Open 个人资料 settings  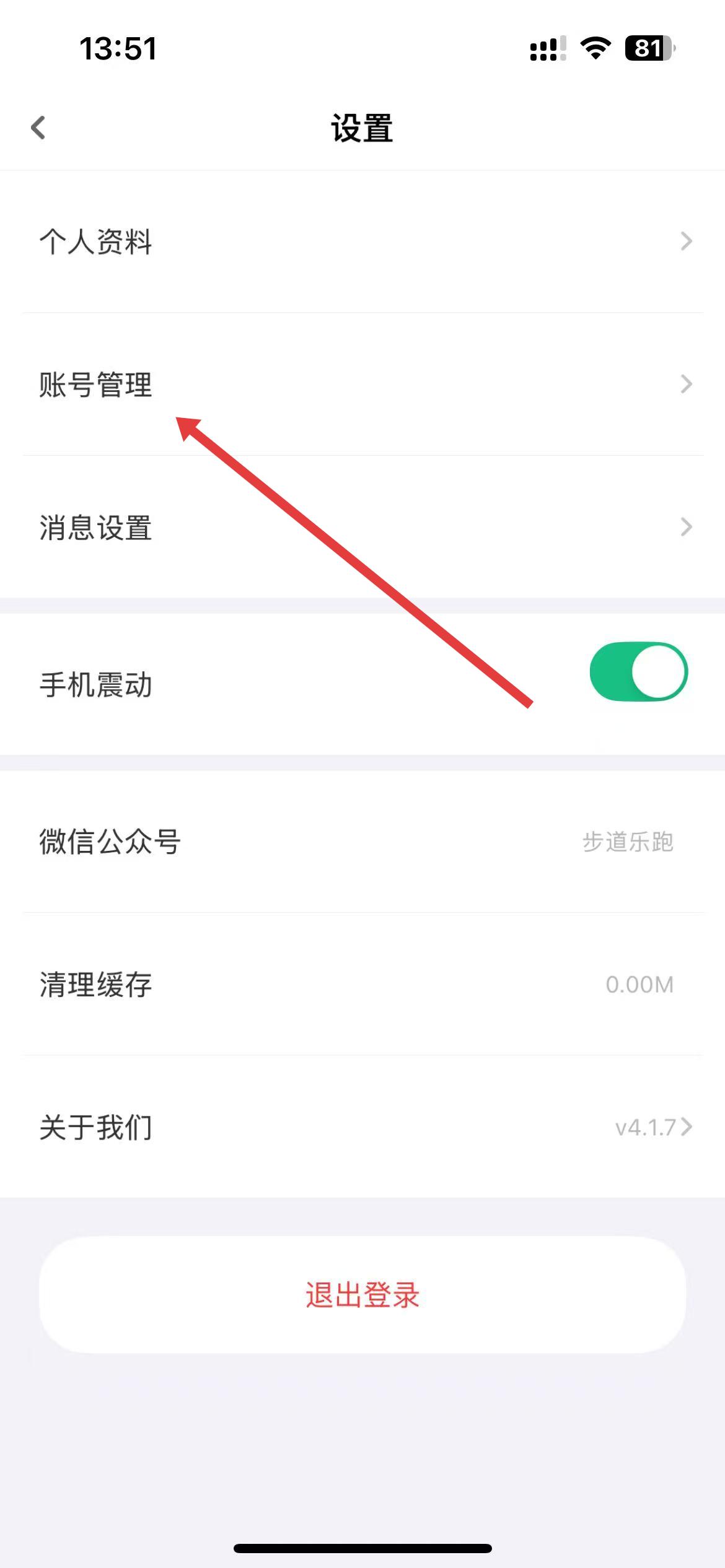pos(362,242)
